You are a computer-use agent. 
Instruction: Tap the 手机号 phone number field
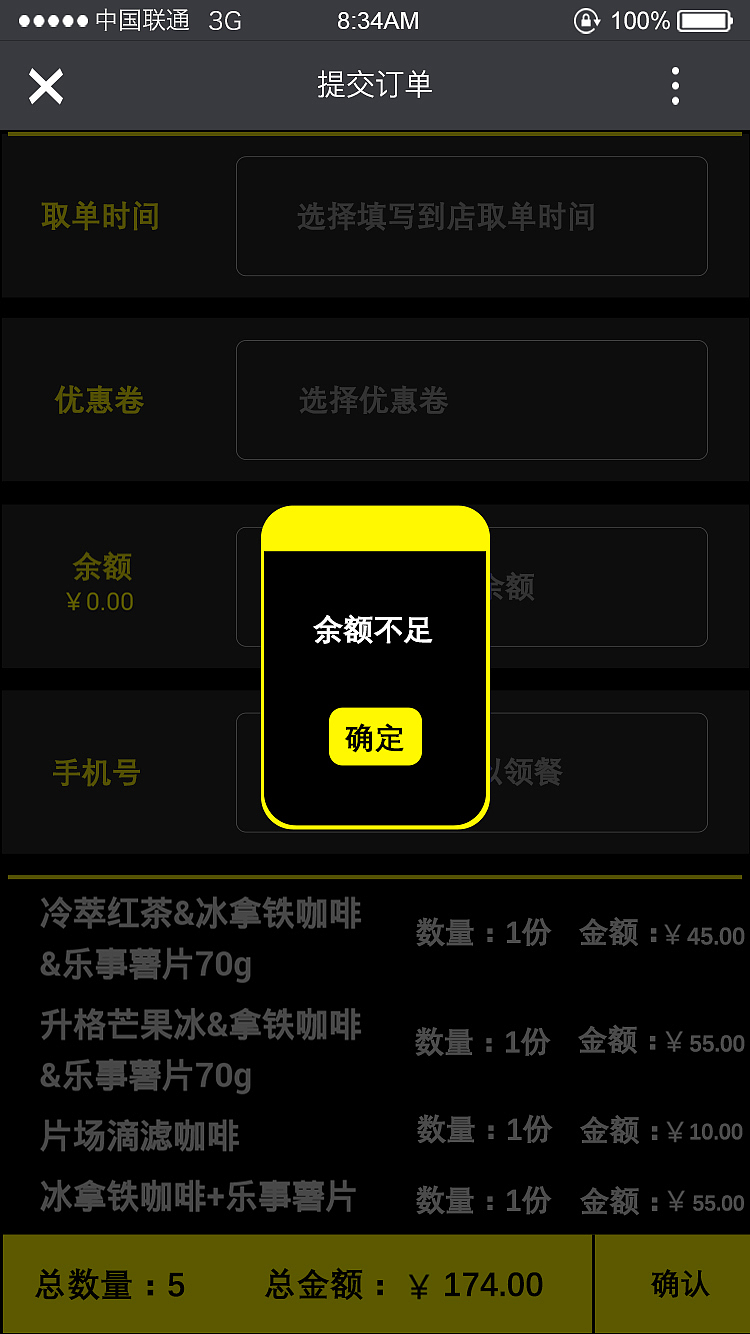[597, 772]
